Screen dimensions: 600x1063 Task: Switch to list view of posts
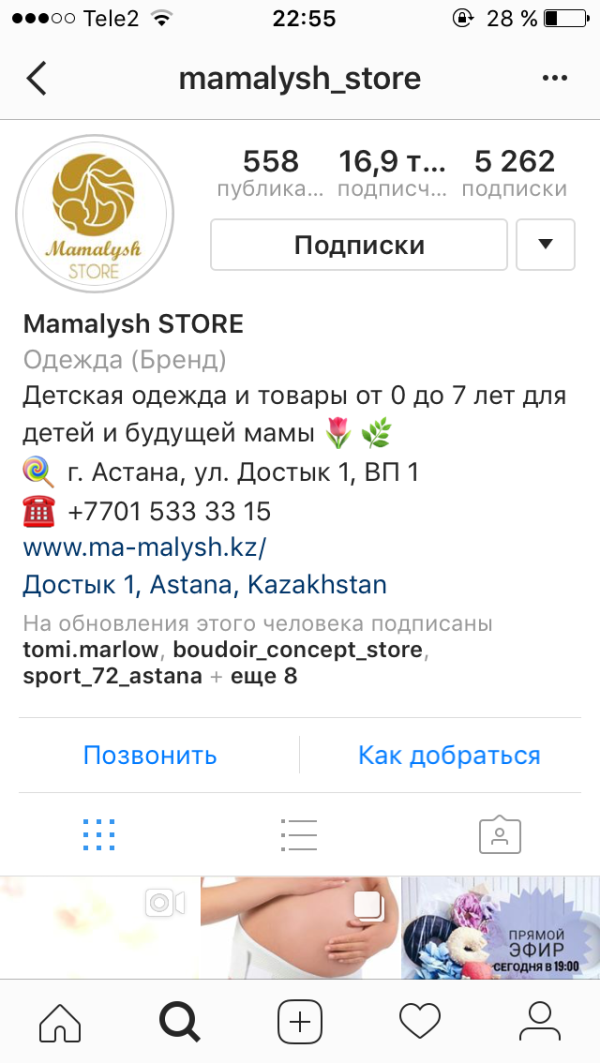(299, 834)
